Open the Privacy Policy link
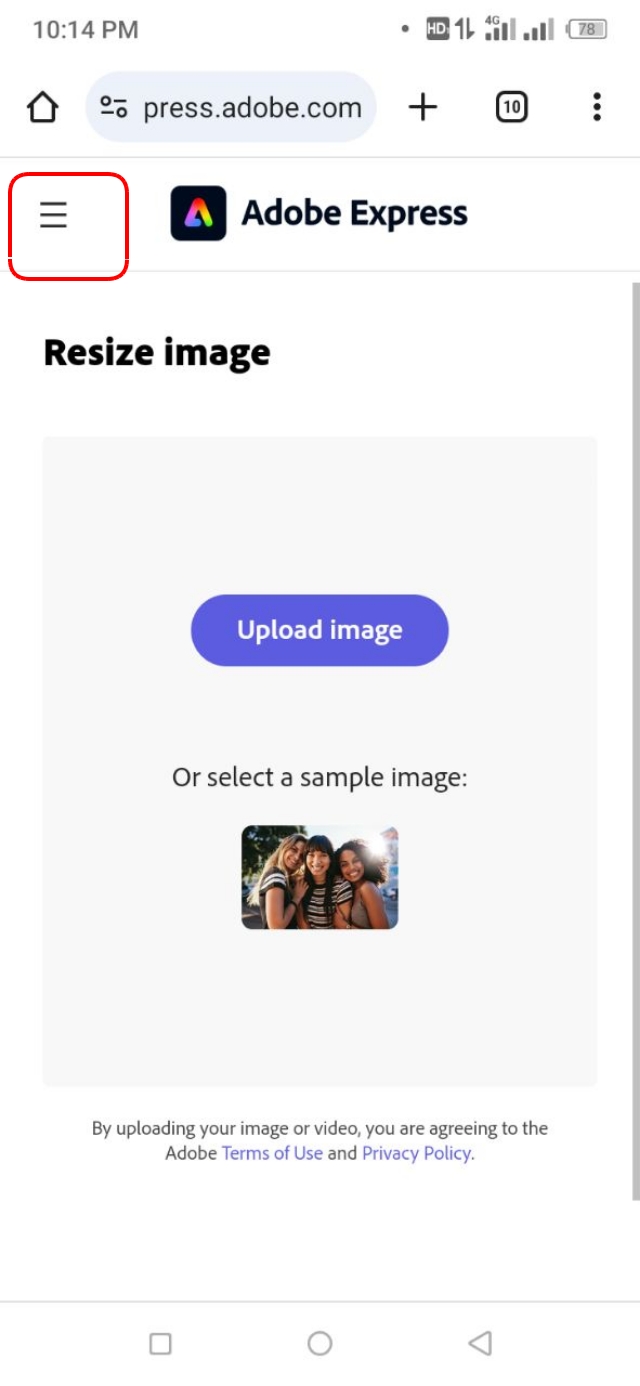This screenshot has height=1386, width=640. 416,1153
